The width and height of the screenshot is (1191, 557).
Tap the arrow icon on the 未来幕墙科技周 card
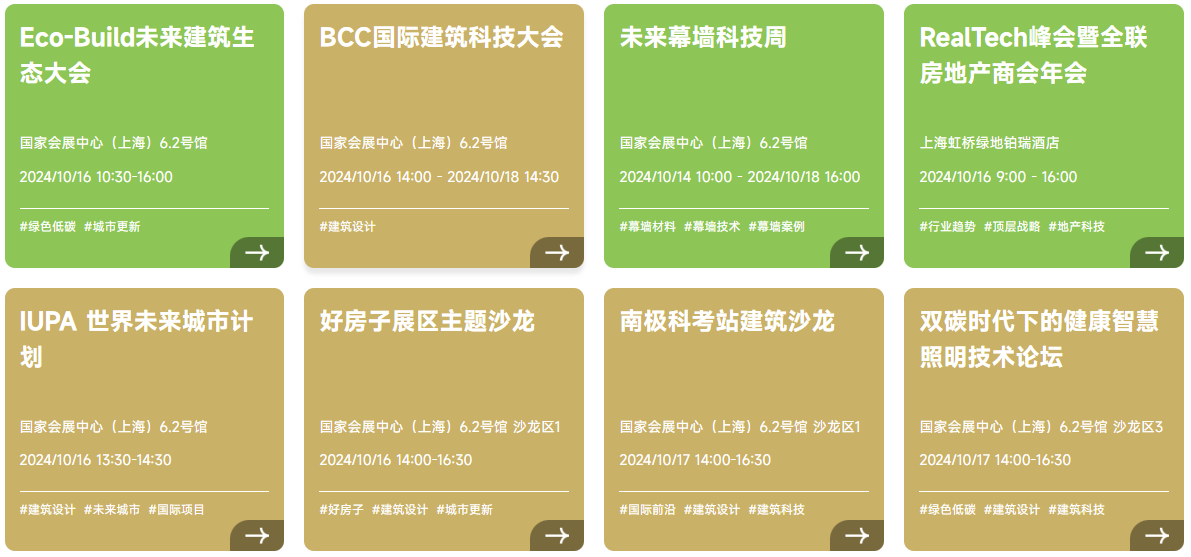(857, 253)
